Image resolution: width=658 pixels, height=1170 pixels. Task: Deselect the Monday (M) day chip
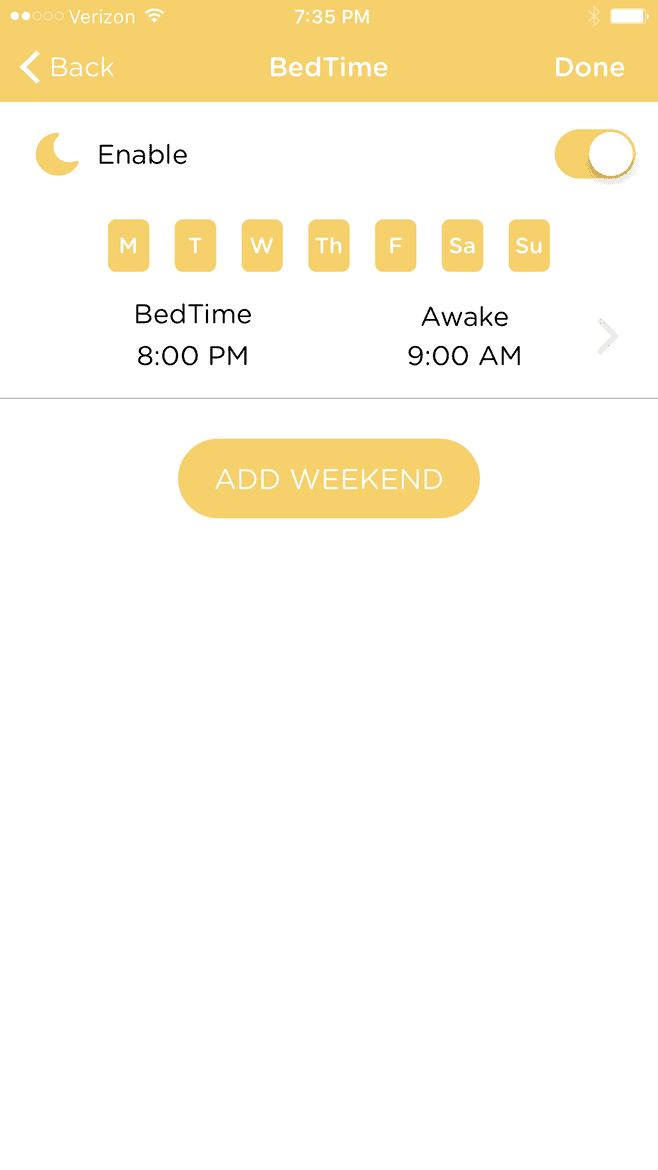pos(128,245)
